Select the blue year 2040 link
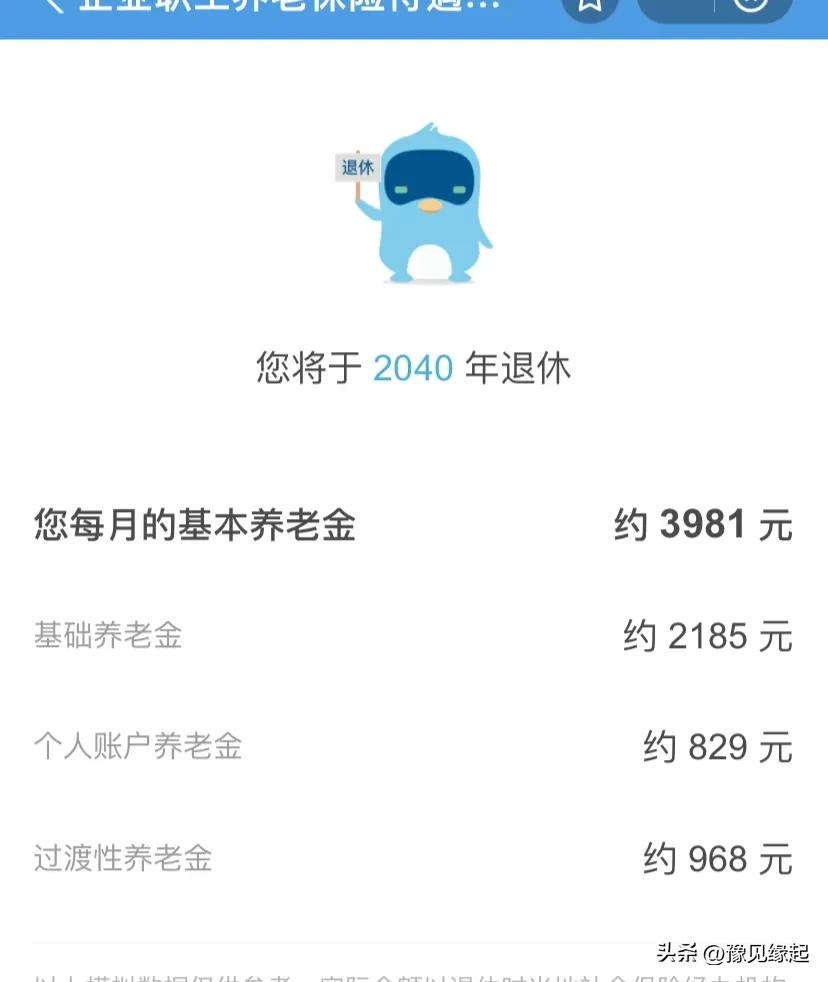 (x=413, y=367)
